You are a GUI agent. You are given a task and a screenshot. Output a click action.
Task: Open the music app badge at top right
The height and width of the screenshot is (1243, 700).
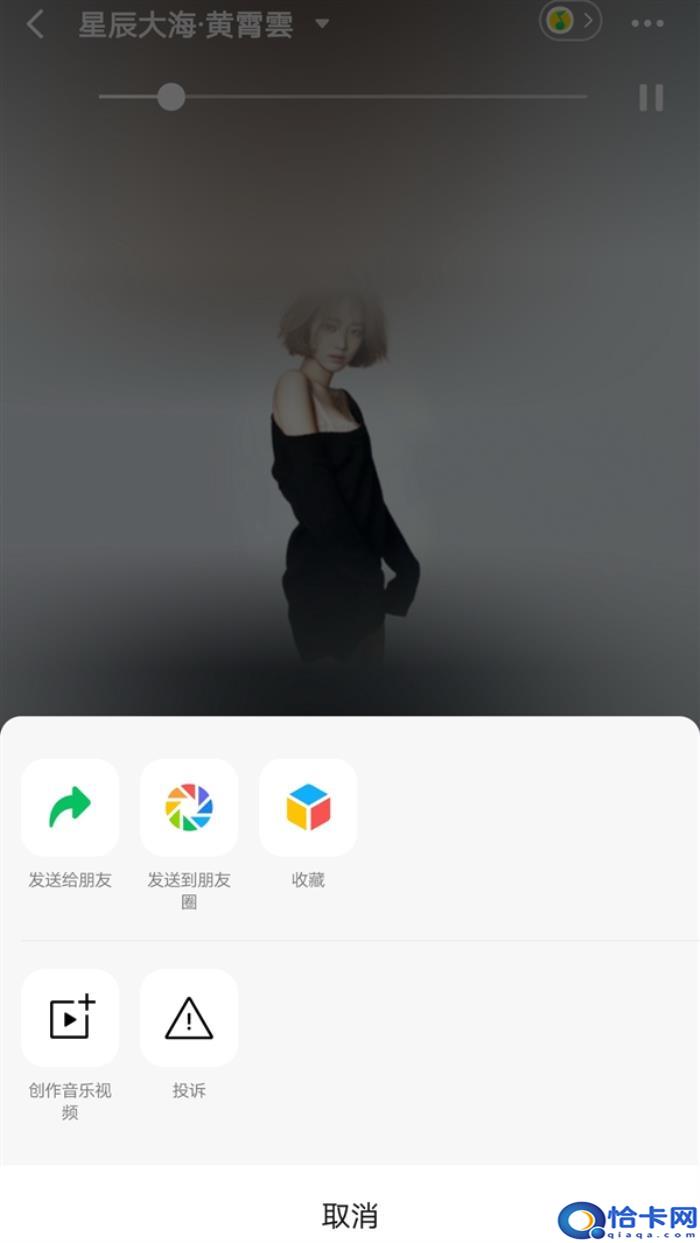click(x=570, y=21)
